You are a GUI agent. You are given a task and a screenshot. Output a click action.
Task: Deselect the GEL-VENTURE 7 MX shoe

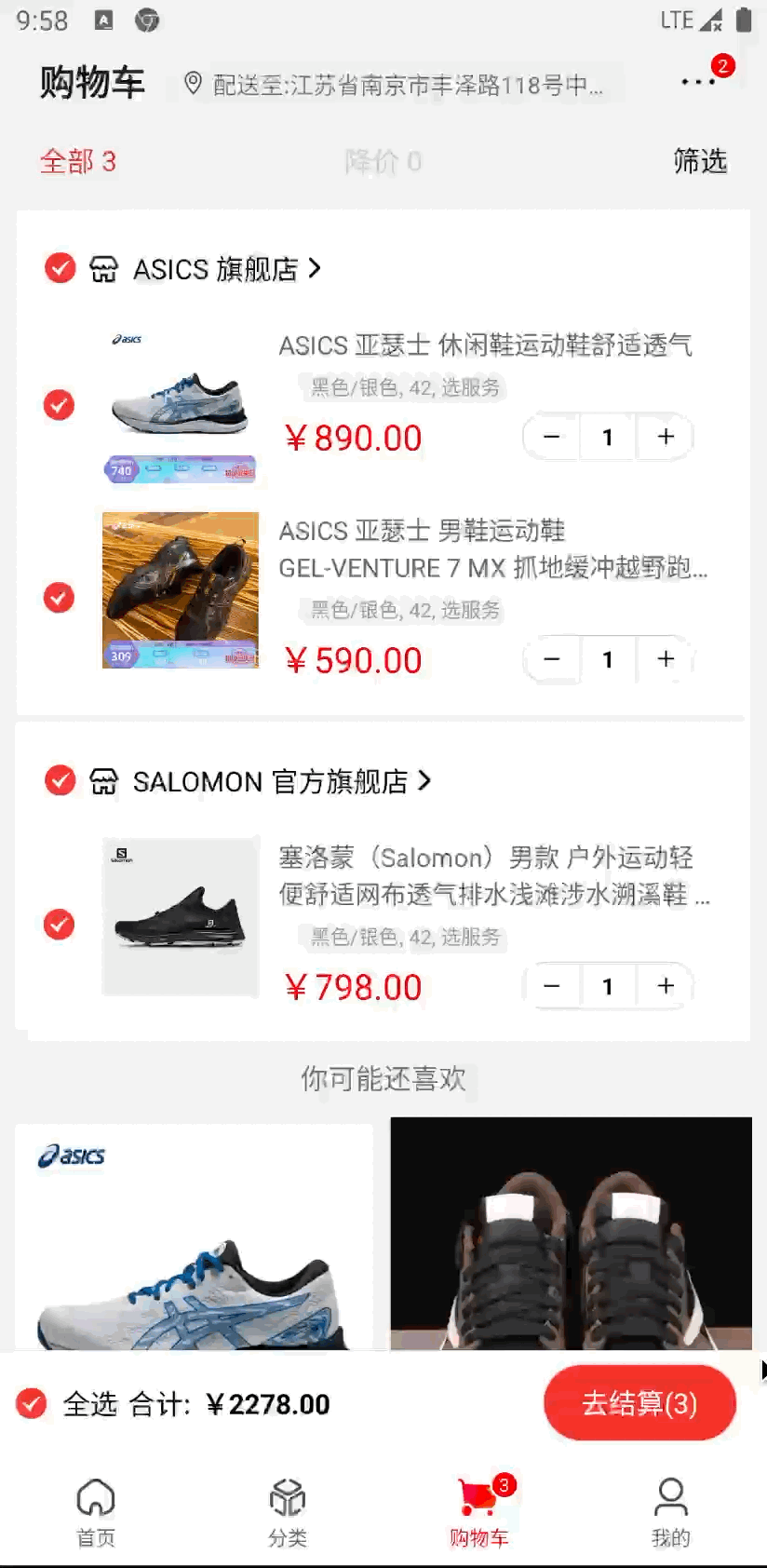(60, 597)
